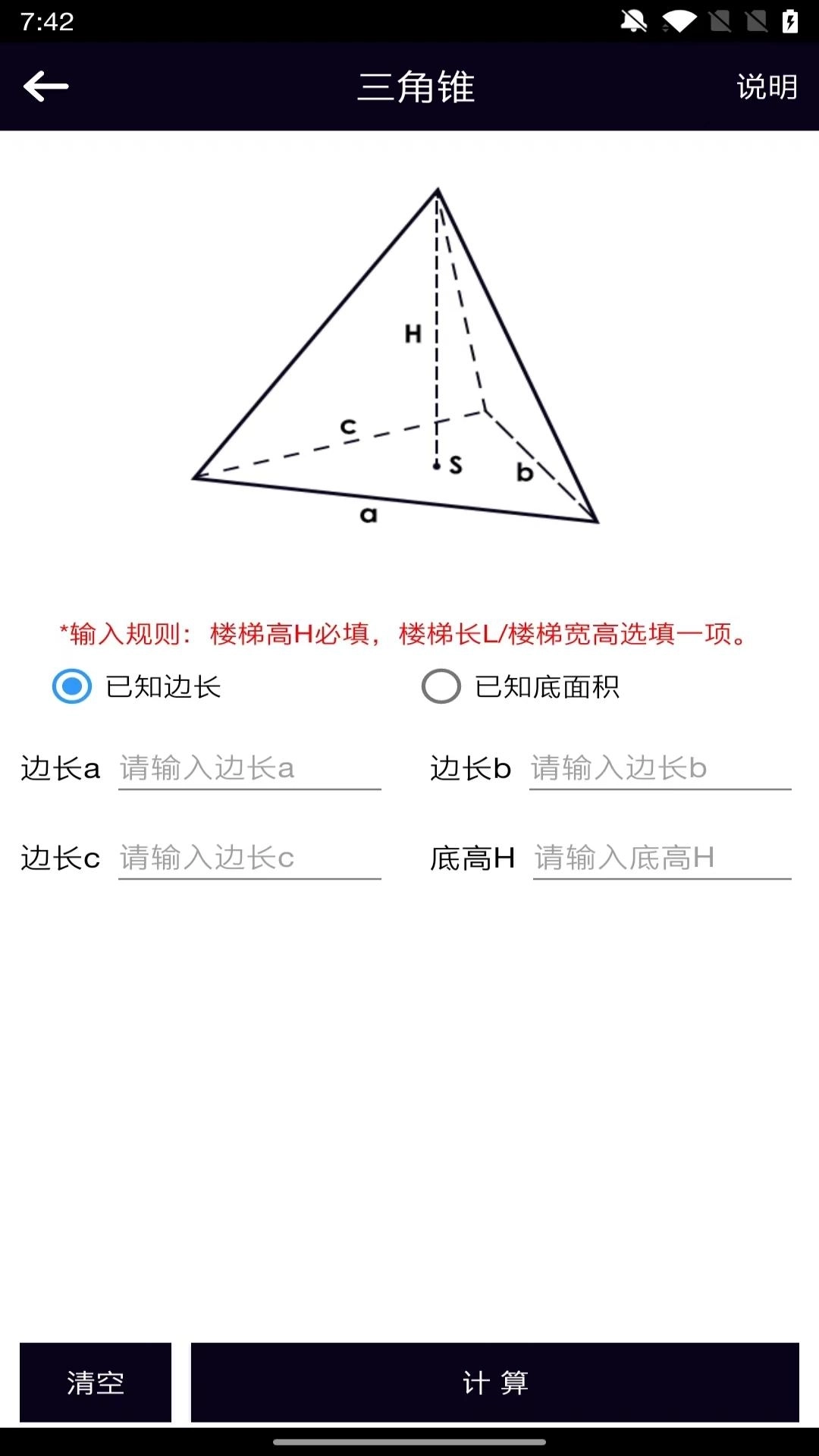Click the 底高H input field

[660, 857]
